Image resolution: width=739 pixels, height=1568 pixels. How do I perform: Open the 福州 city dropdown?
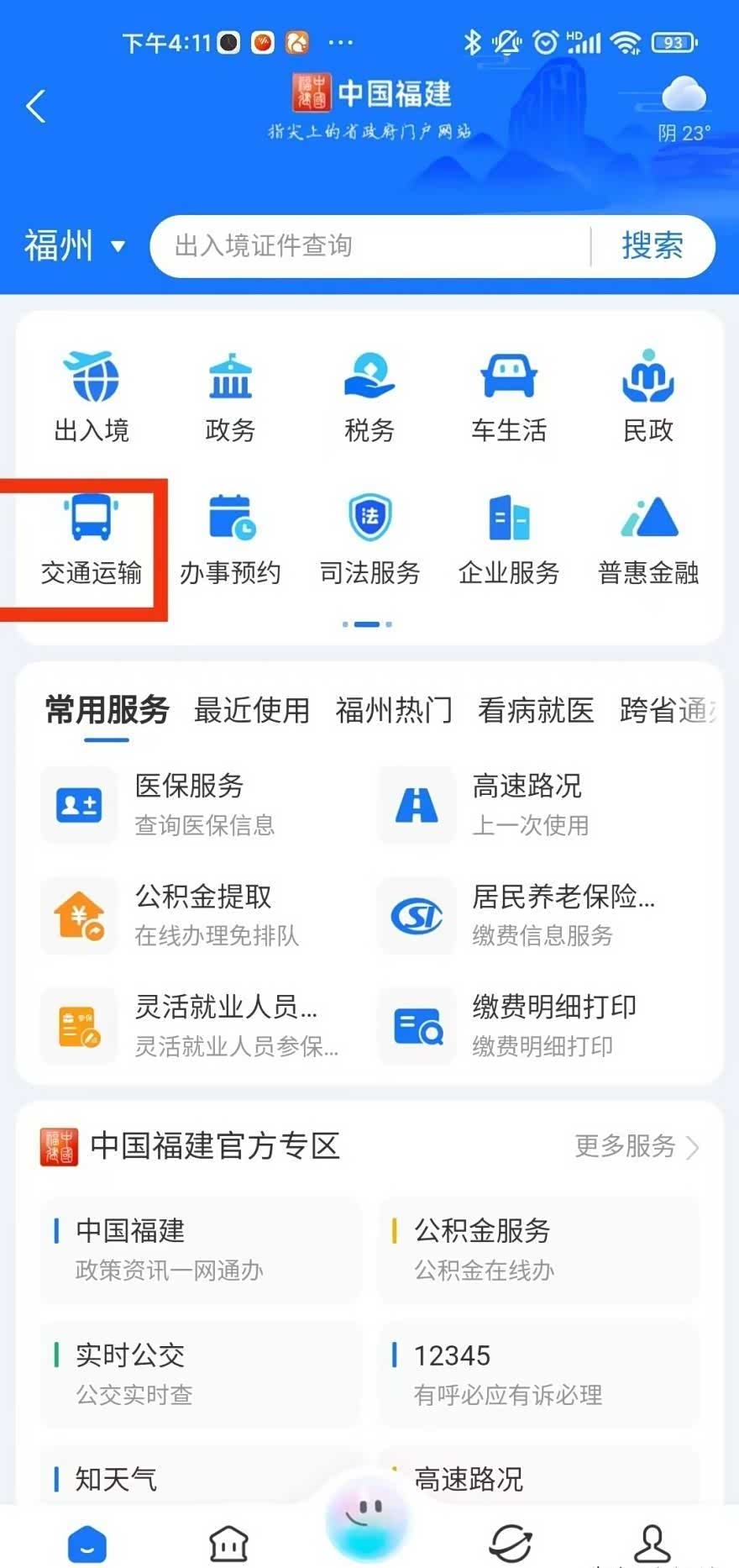(x=74, y=246)
